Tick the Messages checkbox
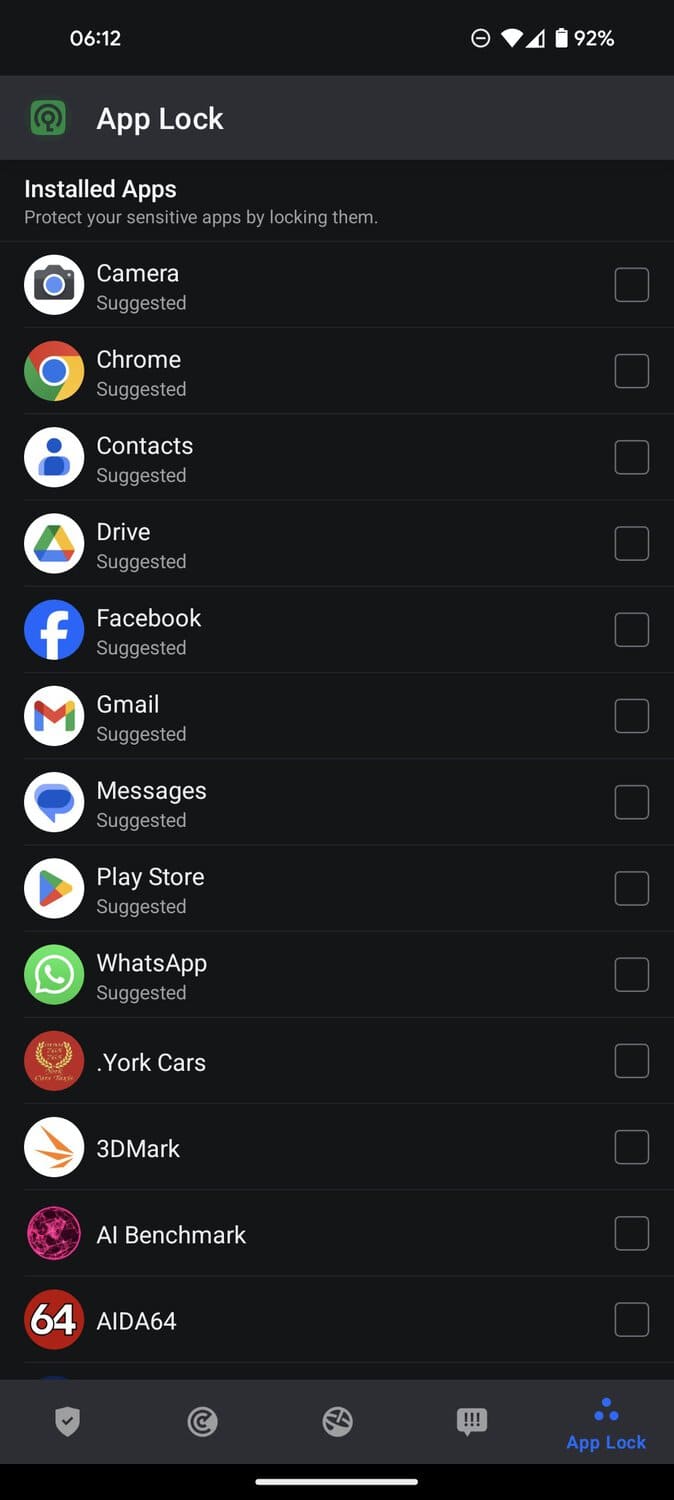The height and width of the screenshot is (1500, 674). 631,802
